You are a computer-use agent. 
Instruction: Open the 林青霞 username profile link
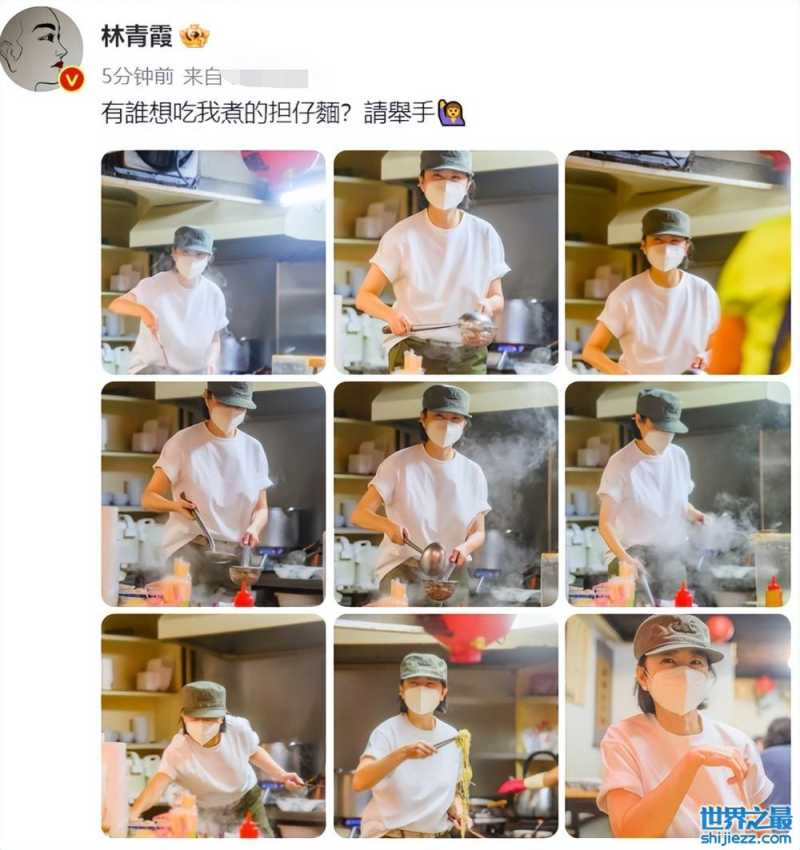(x=136, y=36)
